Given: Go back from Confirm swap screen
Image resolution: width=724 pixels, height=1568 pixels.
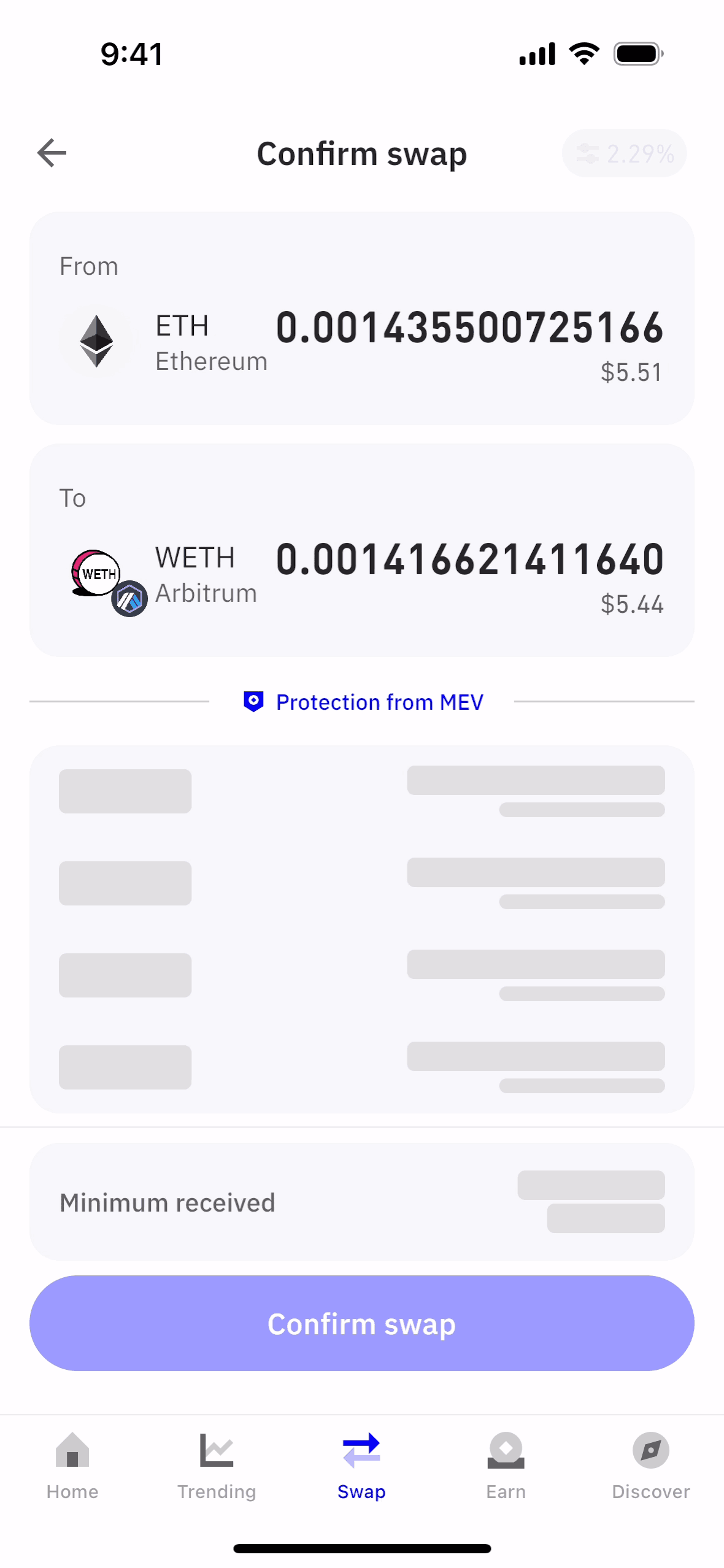Looking at the screenshot, I should point(52,153).
